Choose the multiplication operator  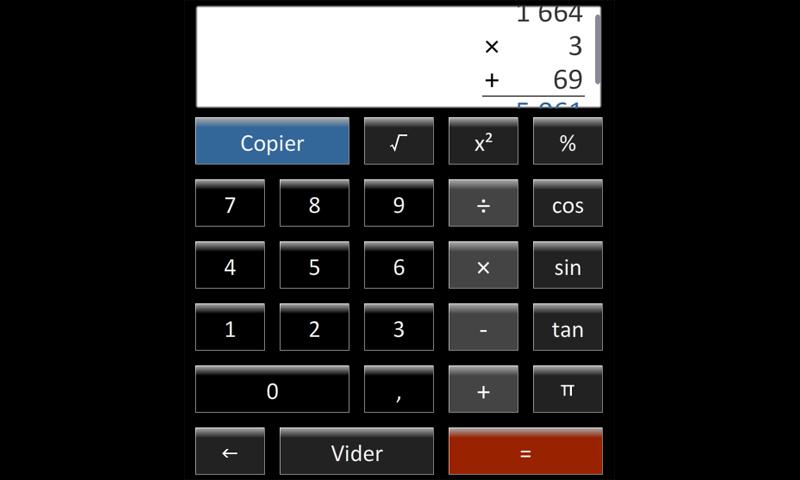pos(483,266)
